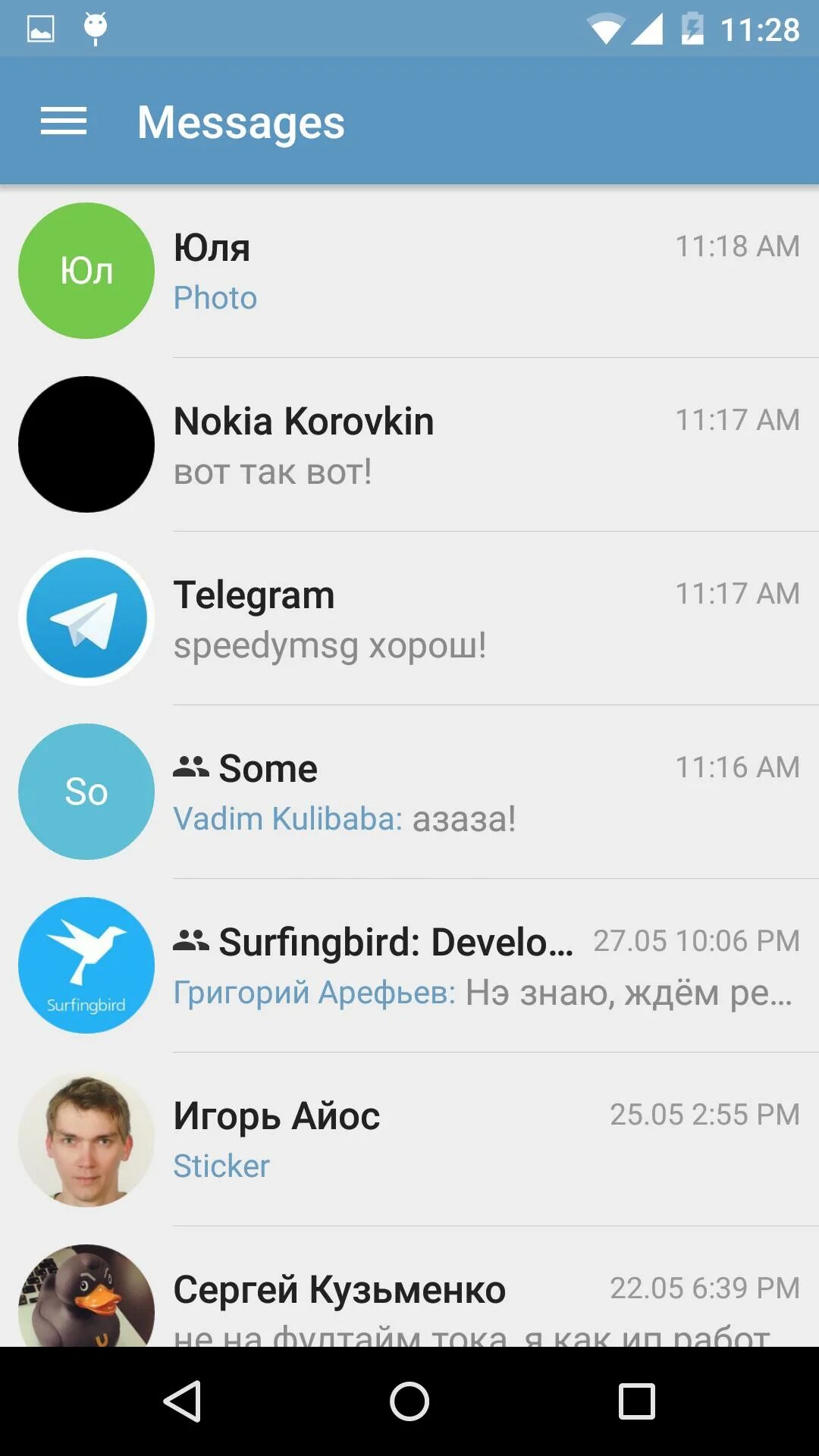Open the Some group chat
The image size is (819, 1456).
point(409,792)
